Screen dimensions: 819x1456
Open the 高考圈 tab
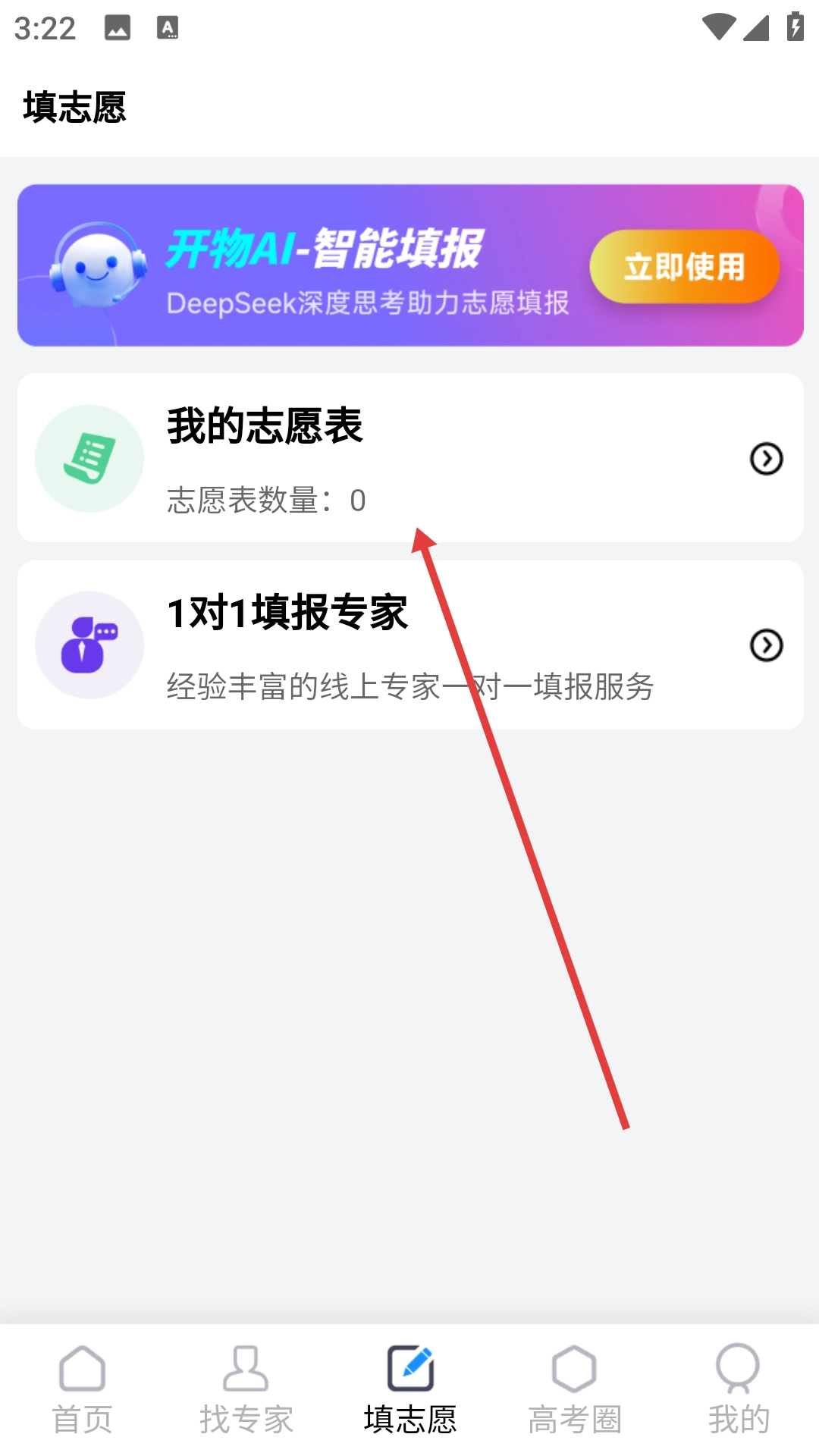[x=574, y=1389]
